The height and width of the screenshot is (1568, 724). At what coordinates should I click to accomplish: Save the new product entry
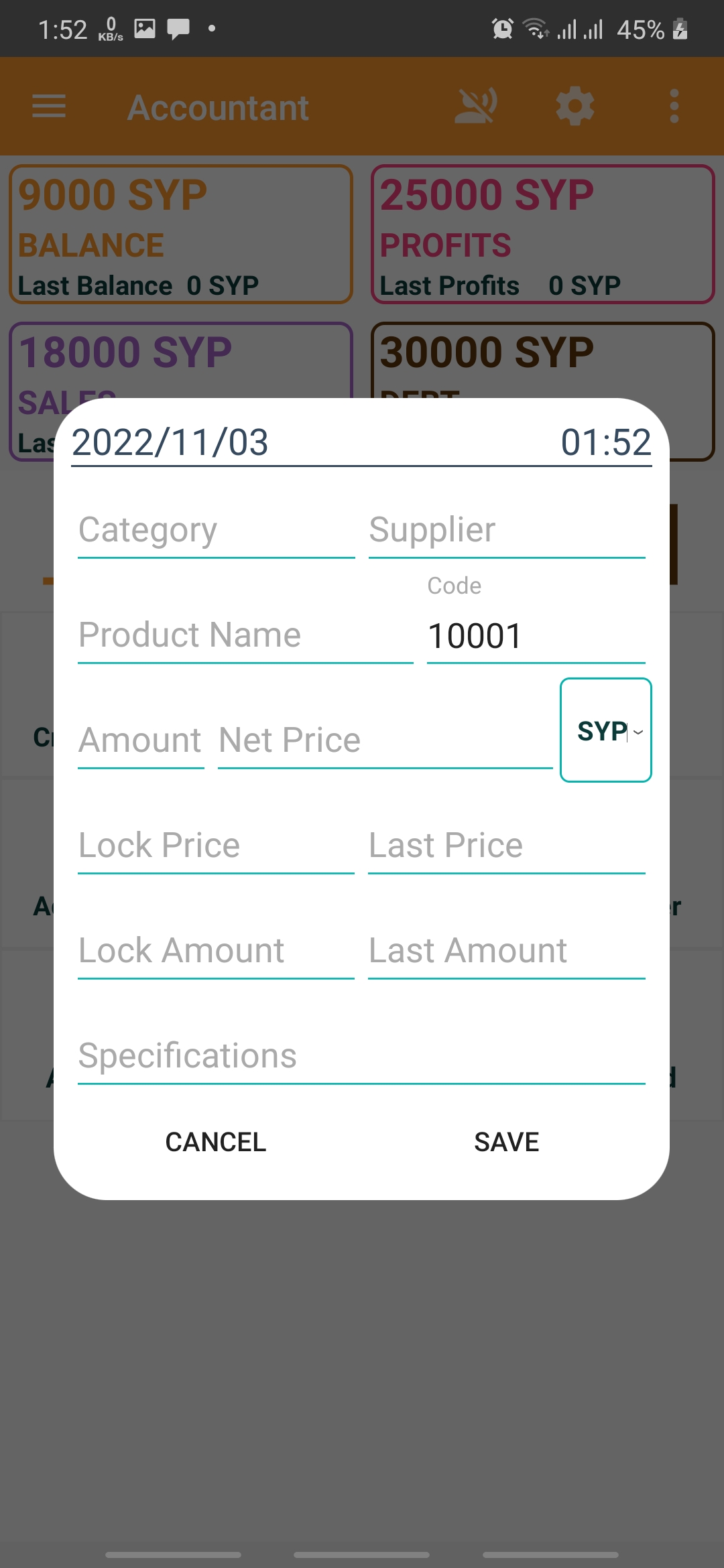click(x=507, y=1142)
